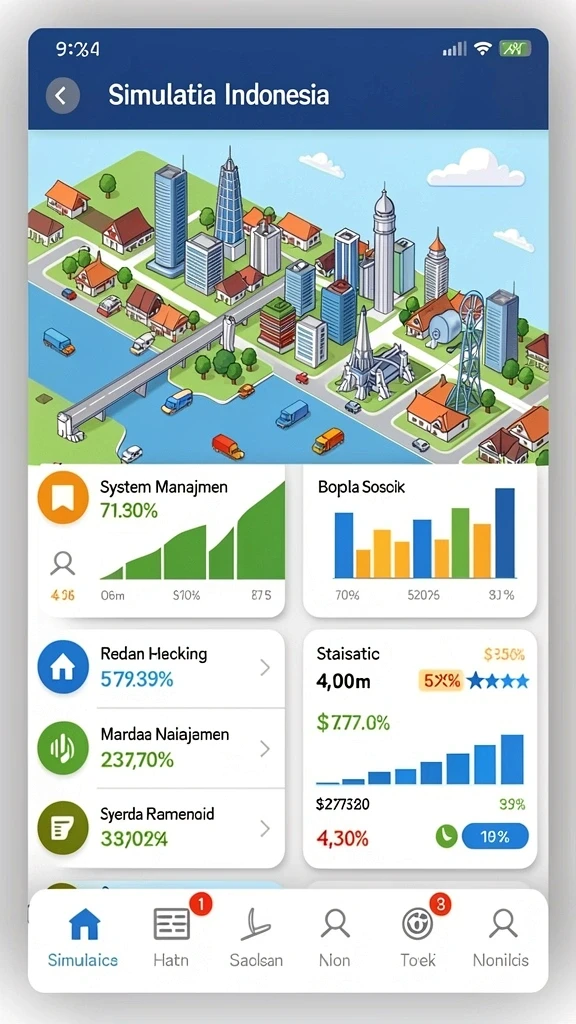The image size is (576, 1024).
Task: Switch to the Saolsan tab
Action: pos(256,938)
